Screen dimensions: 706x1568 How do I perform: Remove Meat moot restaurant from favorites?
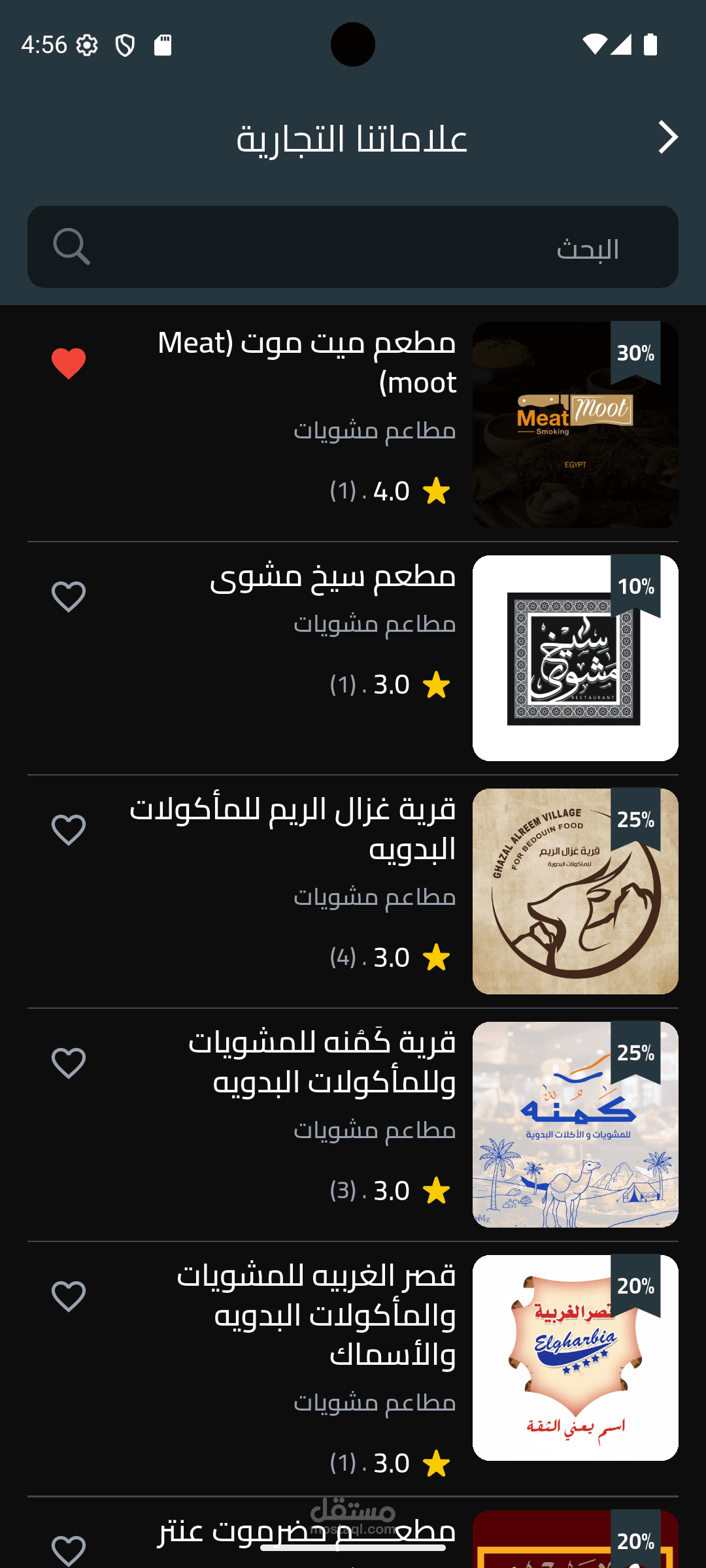[69, 363]
